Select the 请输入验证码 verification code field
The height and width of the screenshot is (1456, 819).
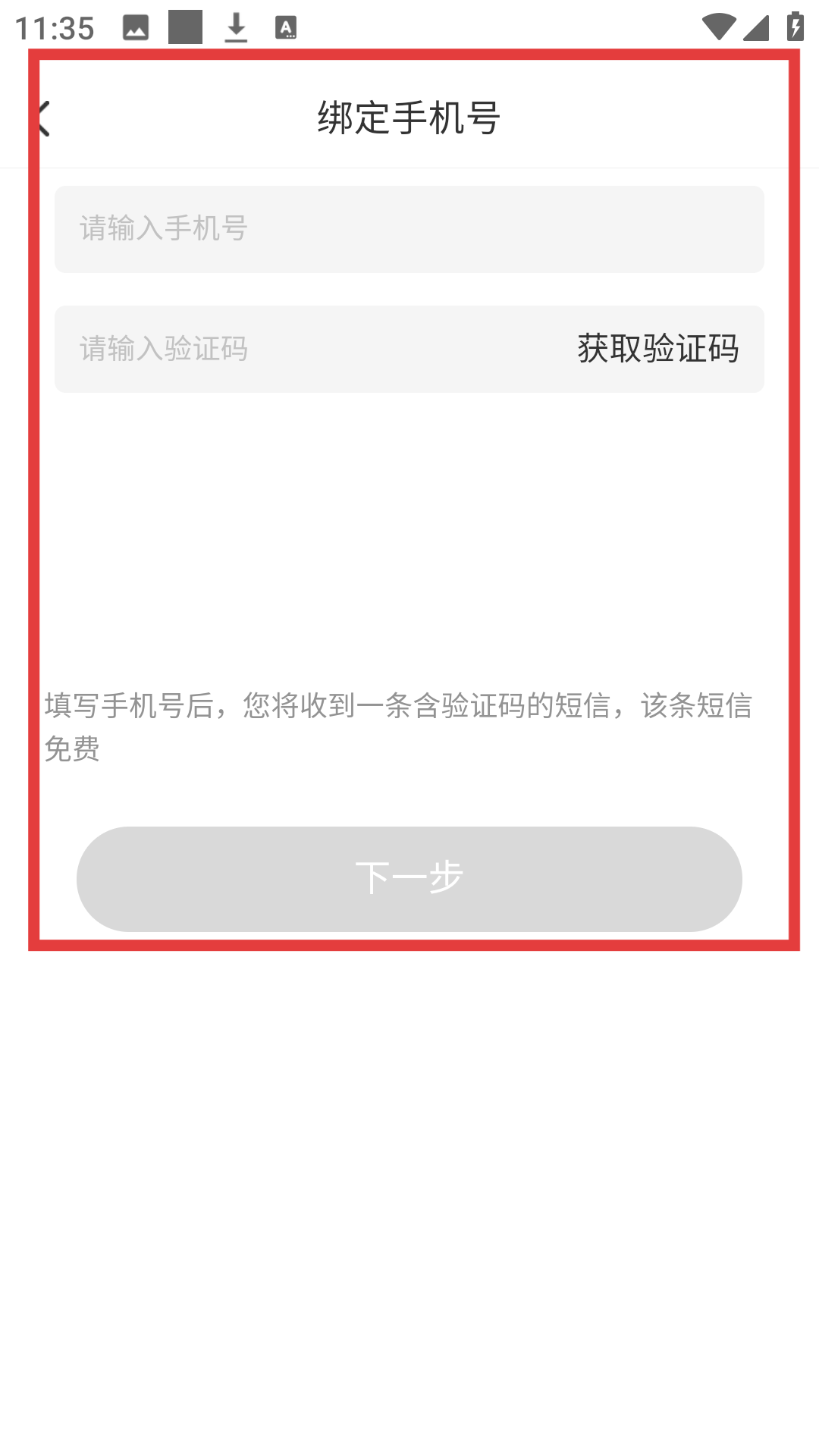point(303,349)
